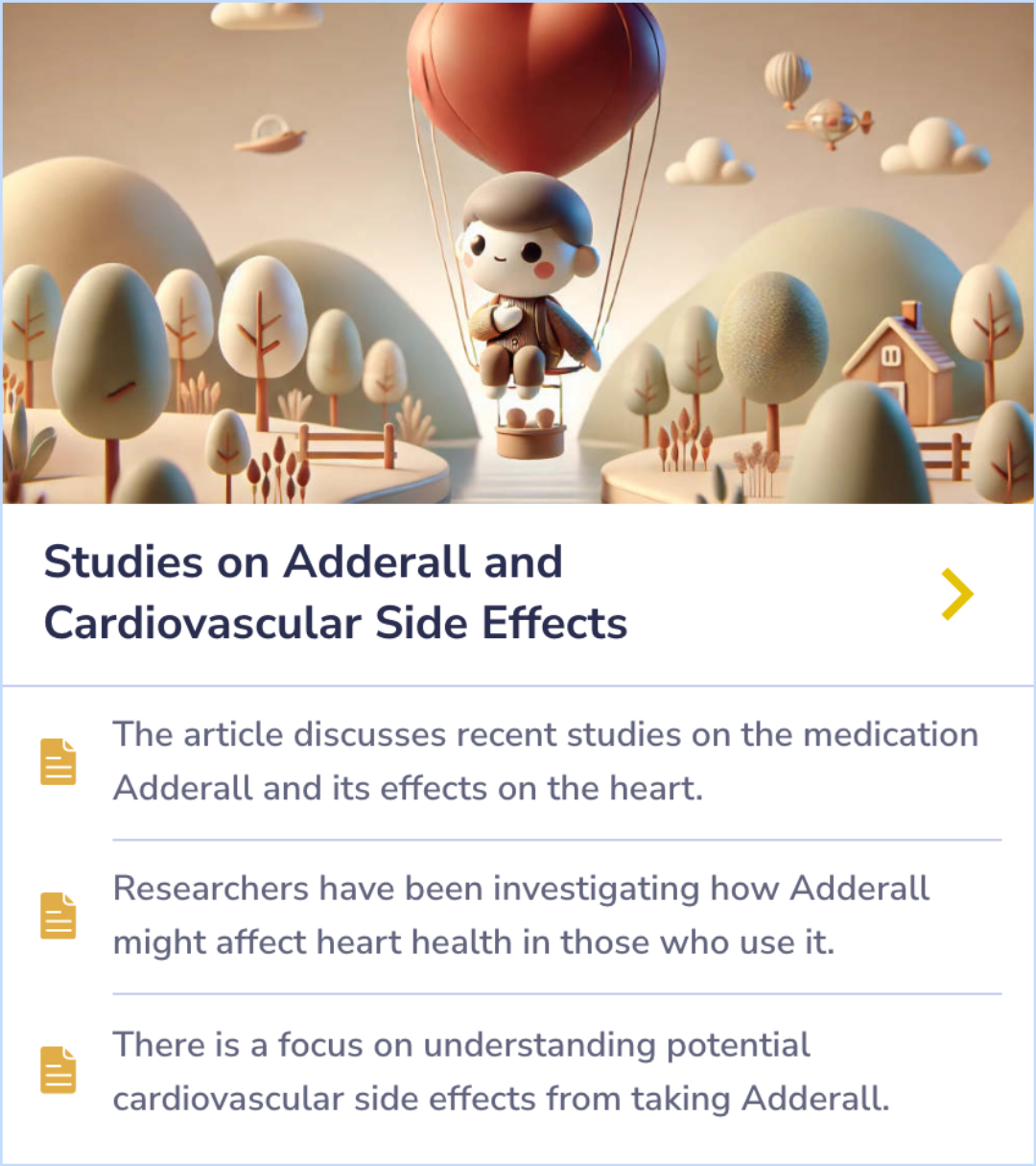Click the document icon by the cardiovascular side effects point
The height and width of the screenshot is (1166, 1036).
coord(58,1068)
